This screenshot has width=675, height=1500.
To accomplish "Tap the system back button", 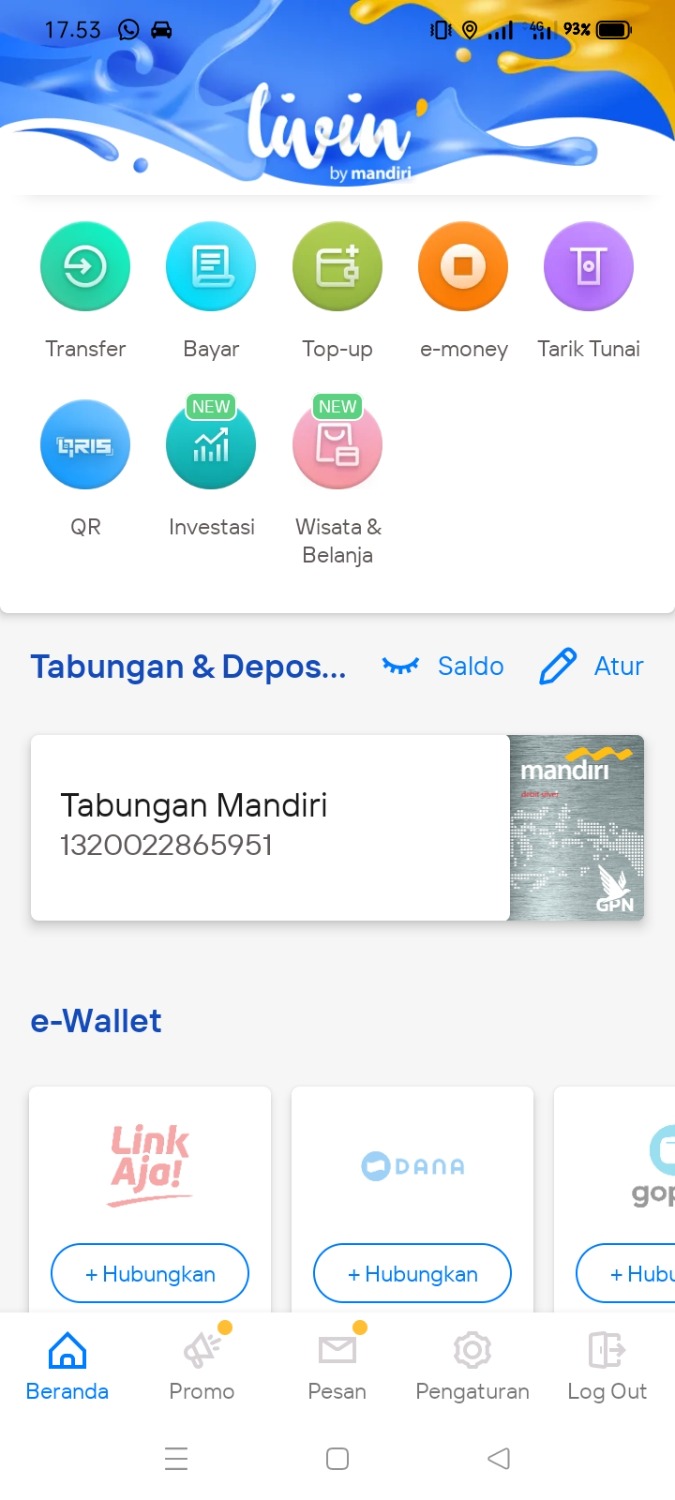I will (498, 1459).
